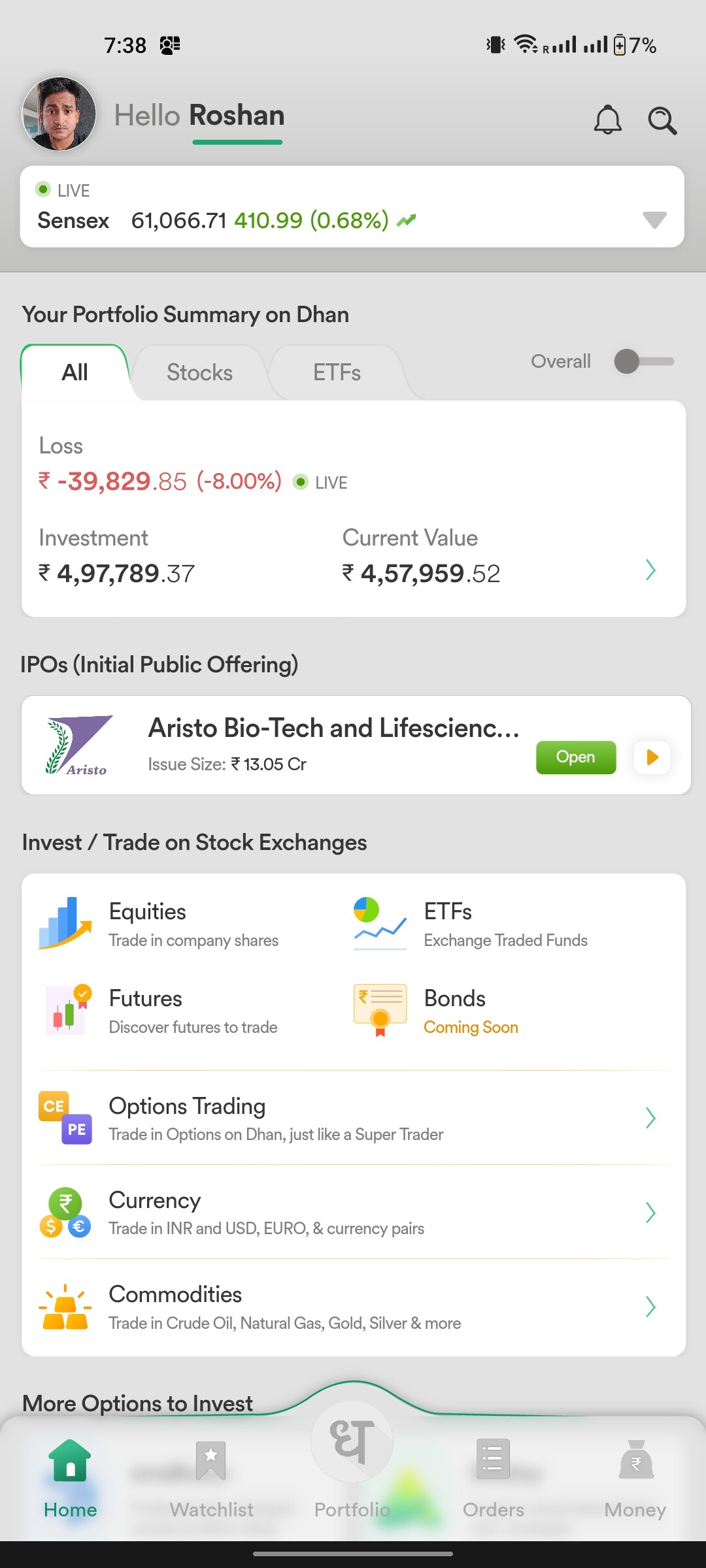Open portfolio details via Current Value chevron
The width and height of the screenshot is (706, 1568).
[x=650, y=570]
